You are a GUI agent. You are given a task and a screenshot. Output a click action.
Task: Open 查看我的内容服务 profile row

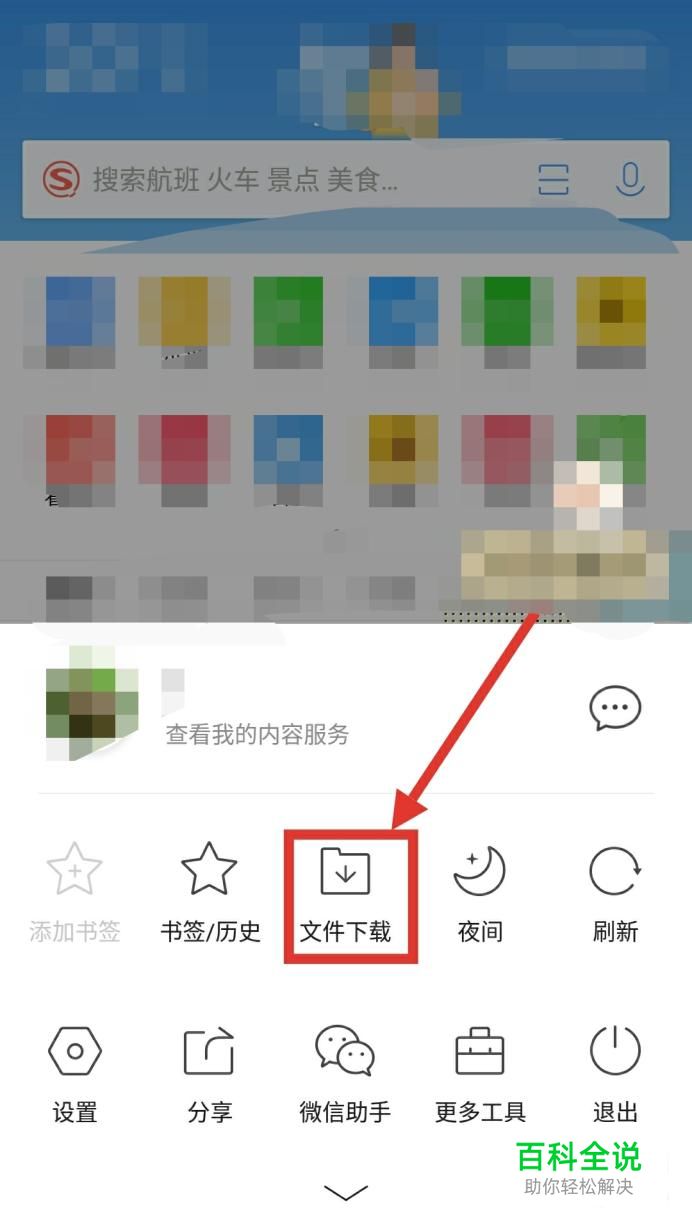[257, 734]
